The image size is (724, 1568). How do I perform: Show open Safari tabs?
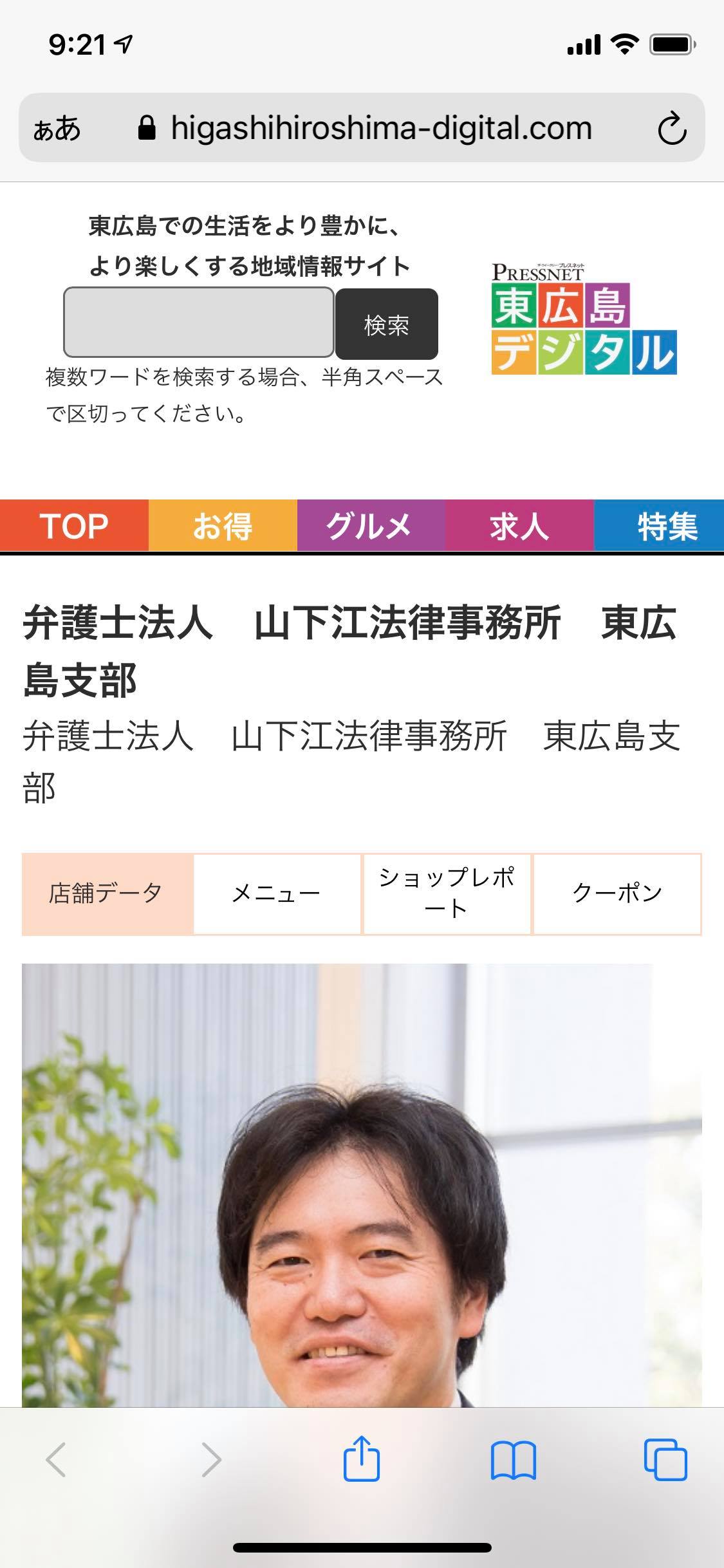pos(665,1459)
